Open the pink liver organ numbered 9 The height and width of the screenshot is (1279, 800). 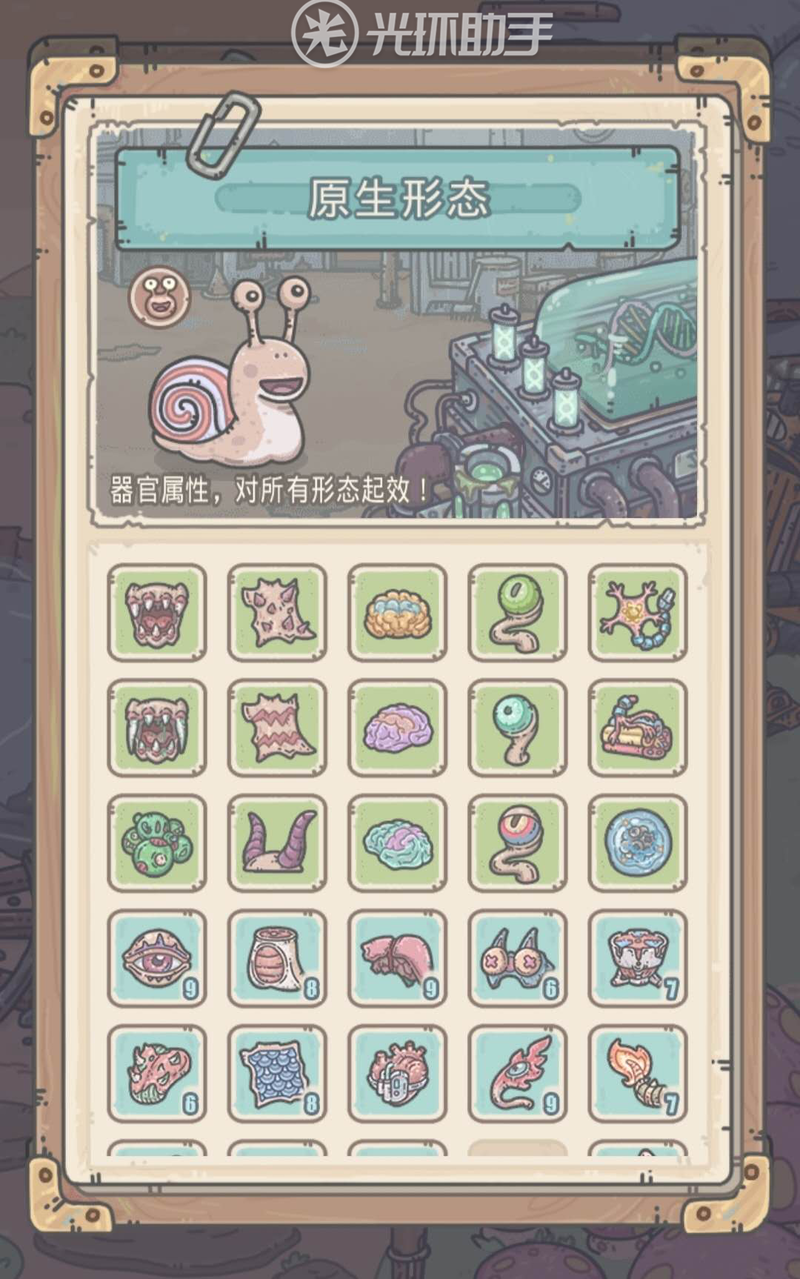tap(397, 957)
